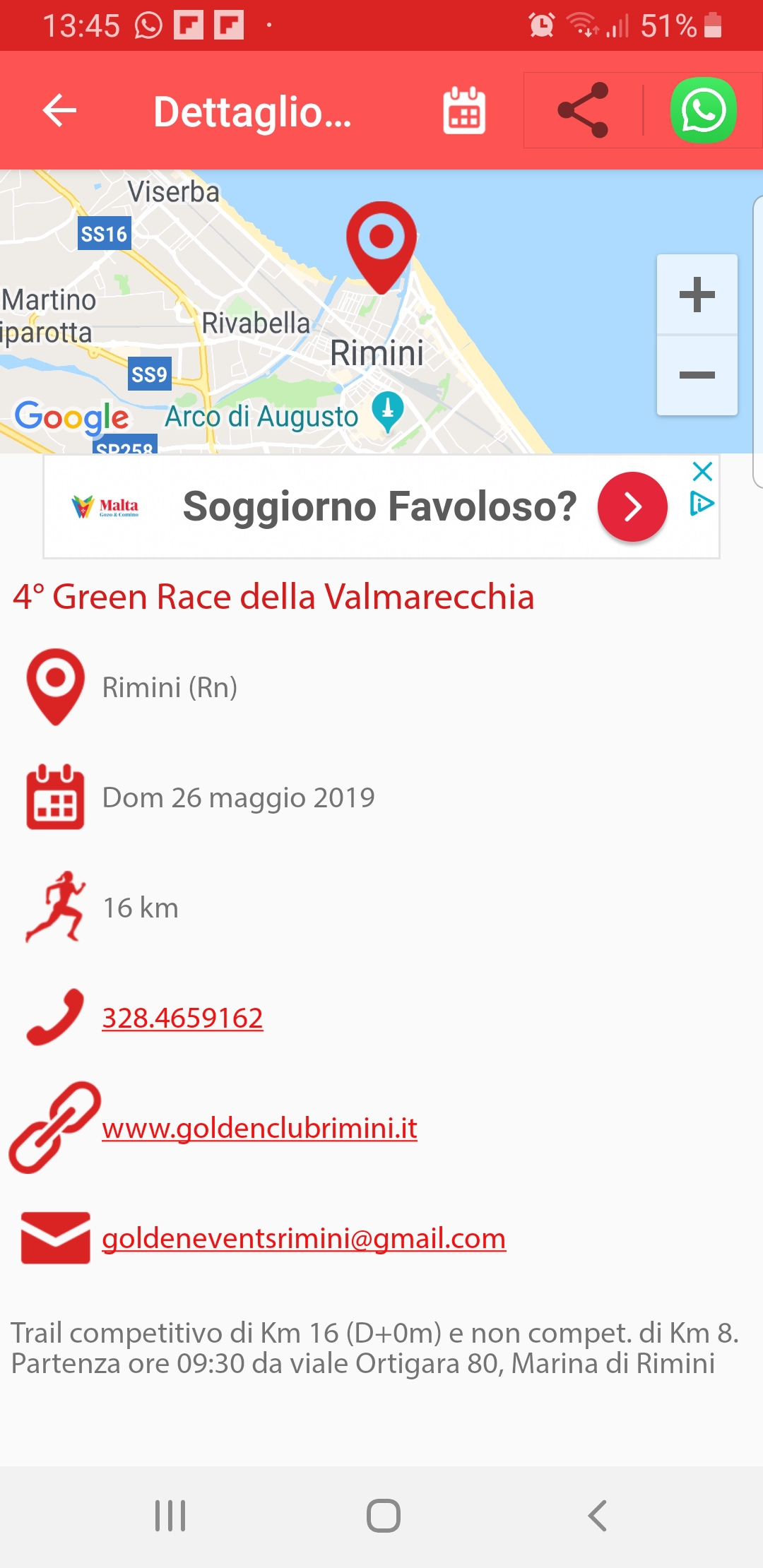
Task: Call the number 328.4659162
Action: (x=182, y=1018)
